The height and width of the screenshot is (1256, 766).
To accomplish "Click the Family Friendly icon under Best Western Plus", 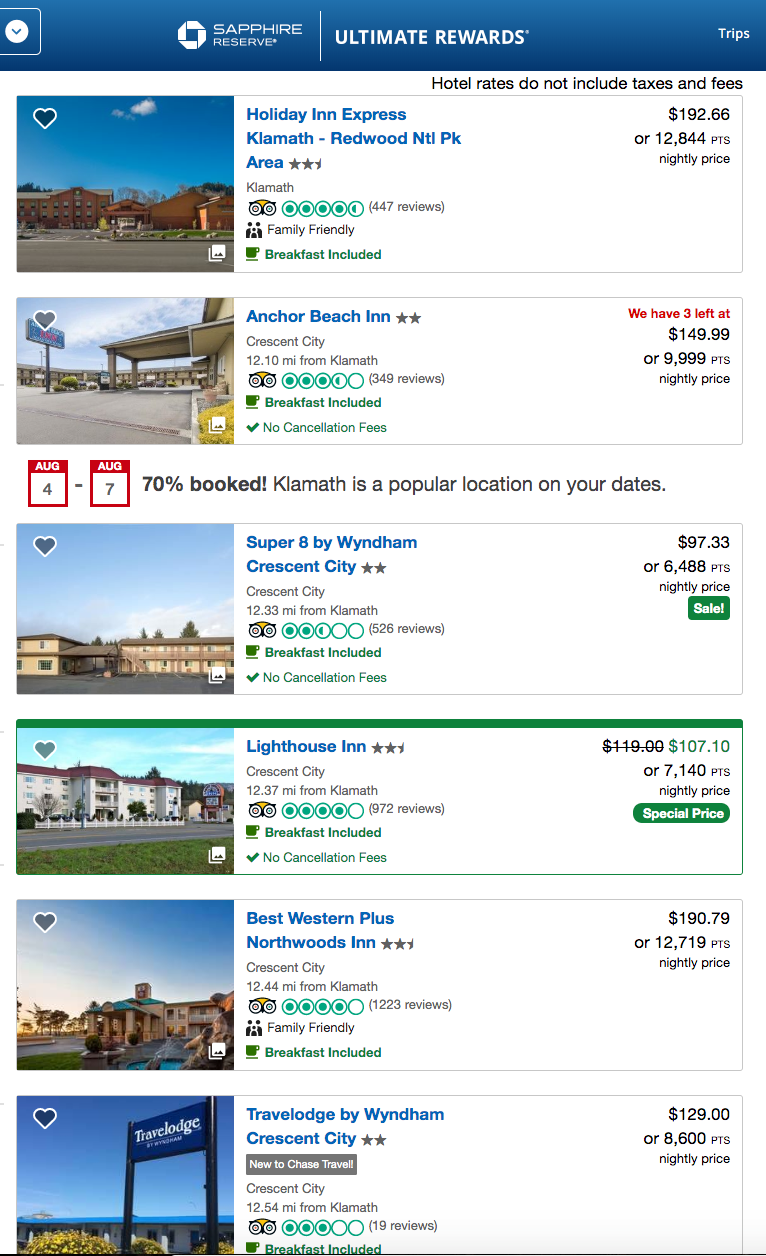I will pos(254,1028).
